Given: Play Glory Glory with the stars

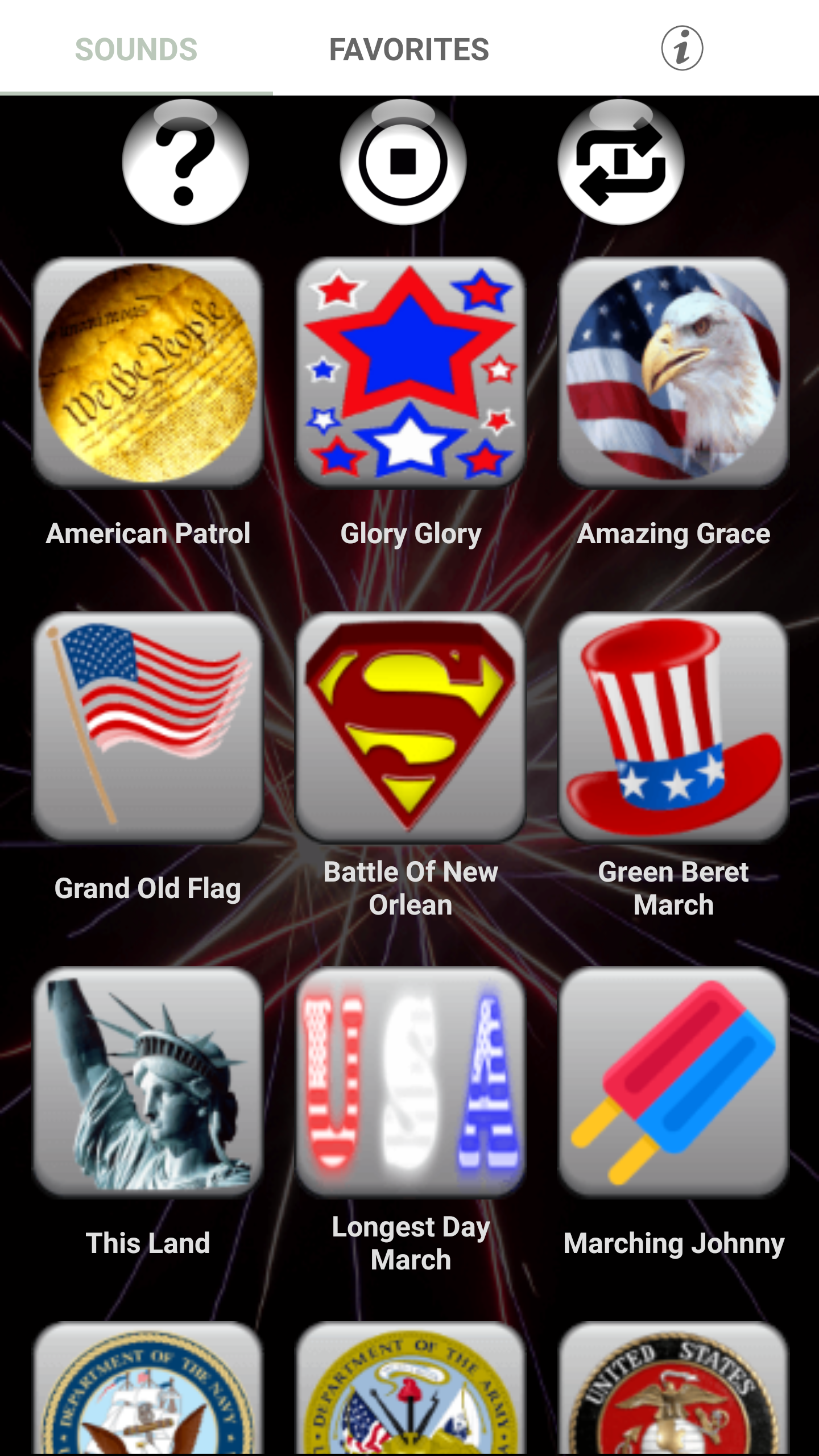Looking at the screenshot, I should 410,373.
